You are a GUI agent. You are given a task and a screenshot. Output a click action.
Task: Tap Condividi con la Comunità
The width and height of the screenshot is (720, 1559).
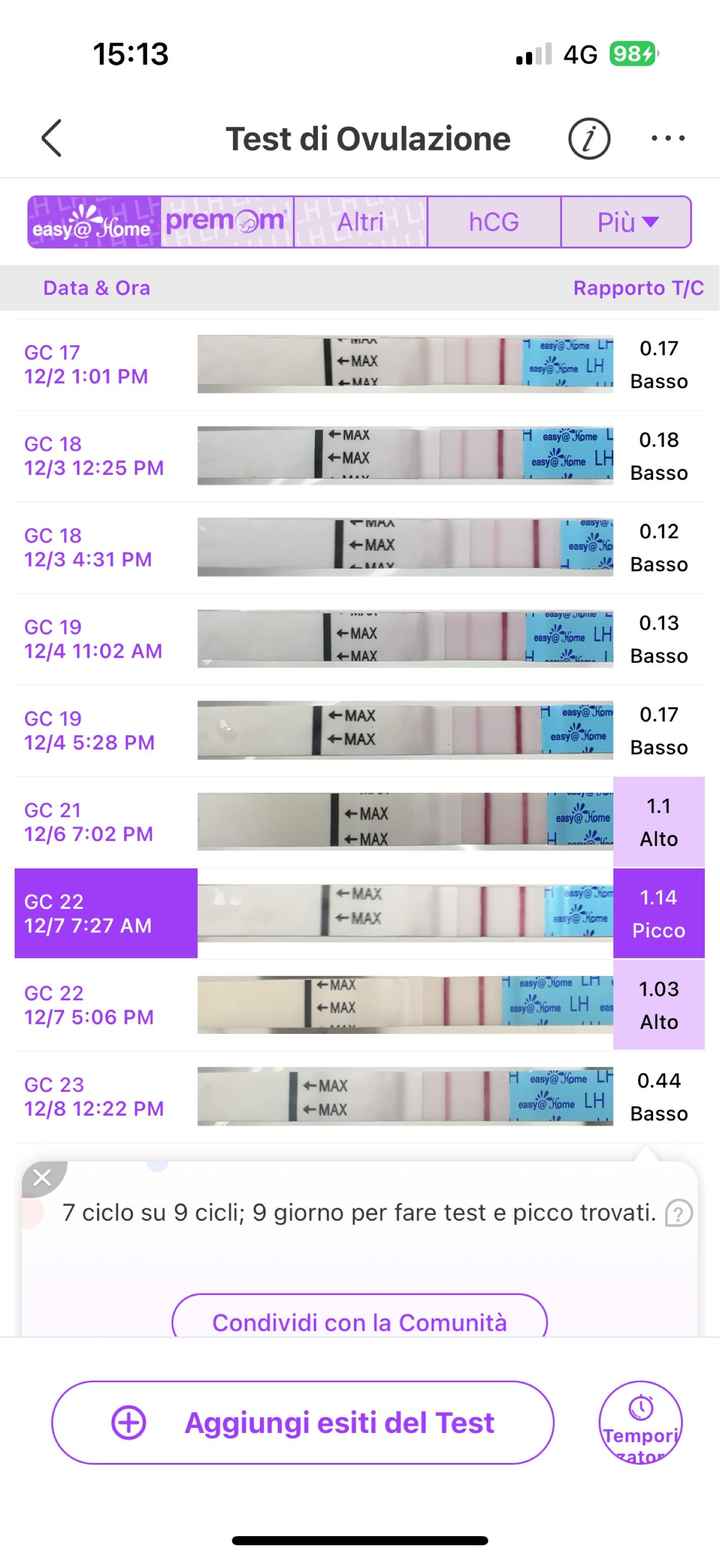pos(360,1321)
